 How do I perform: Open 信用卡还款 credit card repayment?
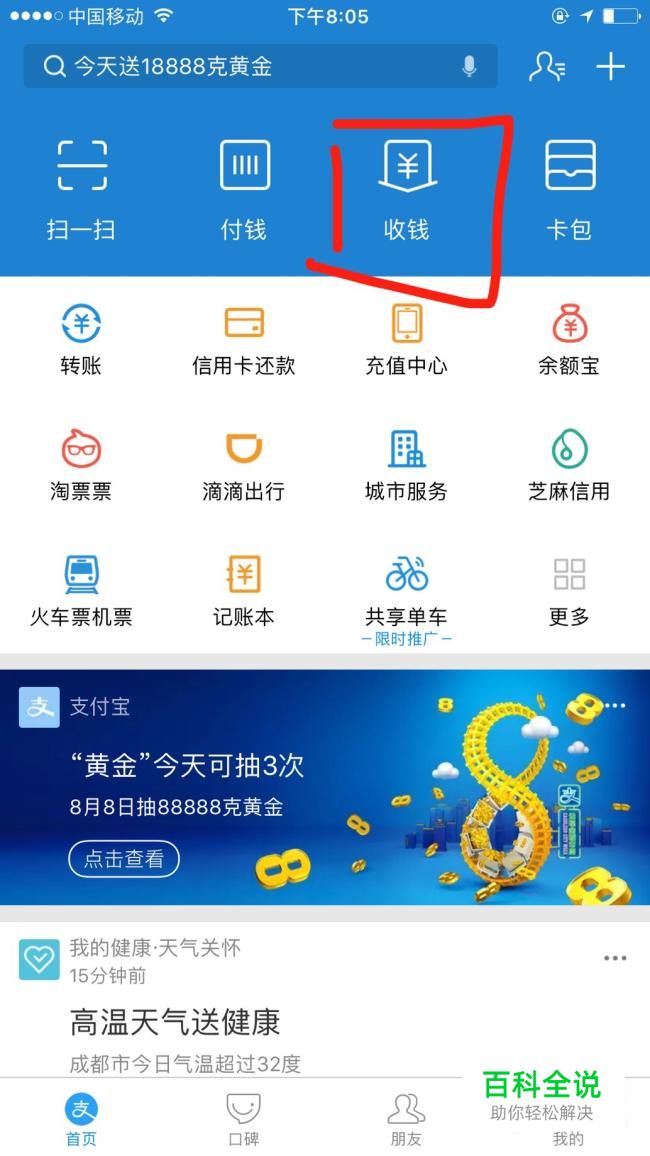click(x=244, y=340)
